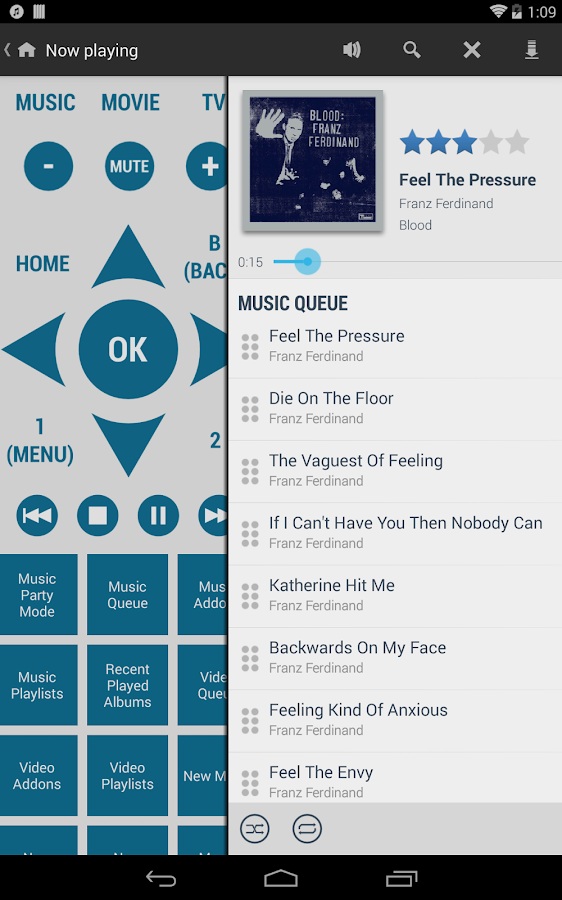Mute the audio with MUTE button

click(x=129, y=166)
